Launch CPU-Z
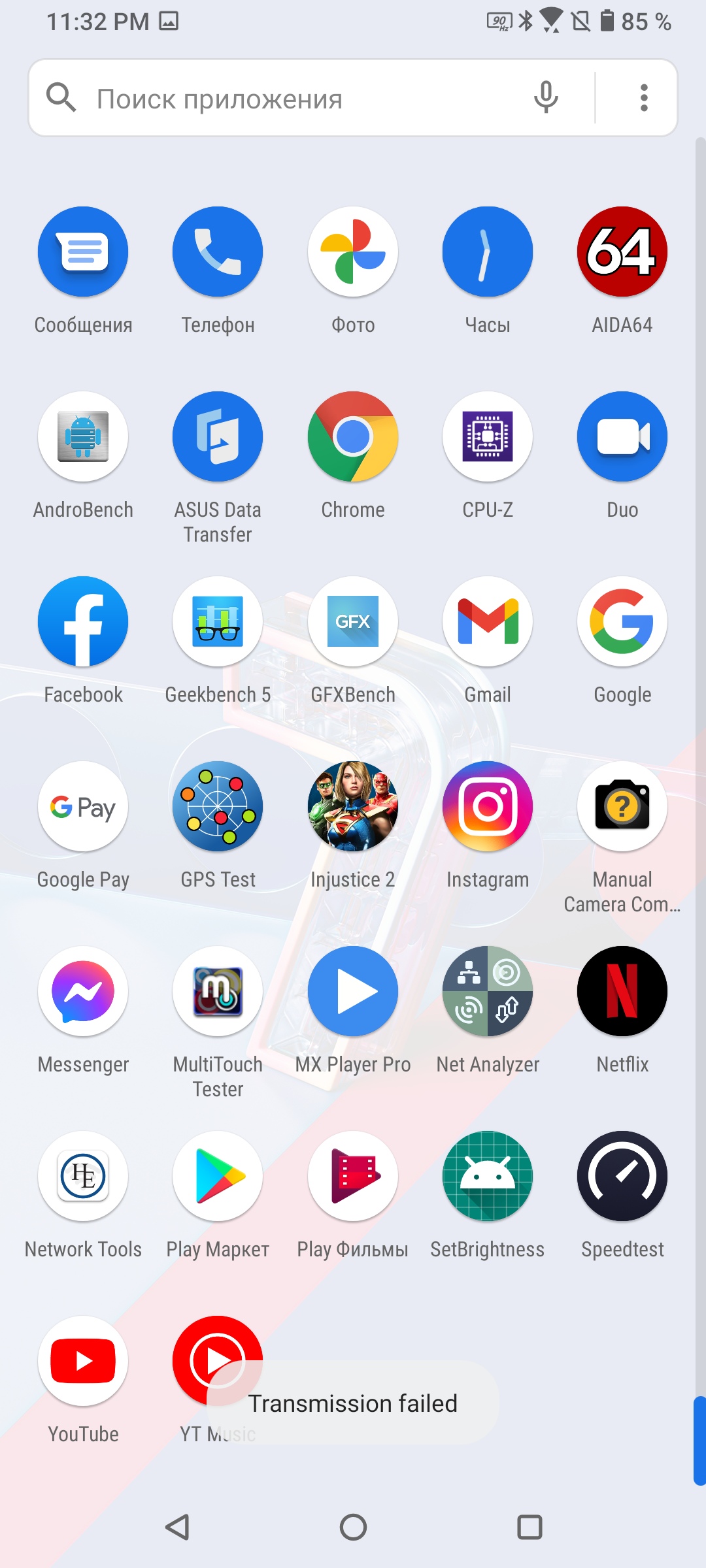Screen dimensions: 706x1568 coord(488,437)
